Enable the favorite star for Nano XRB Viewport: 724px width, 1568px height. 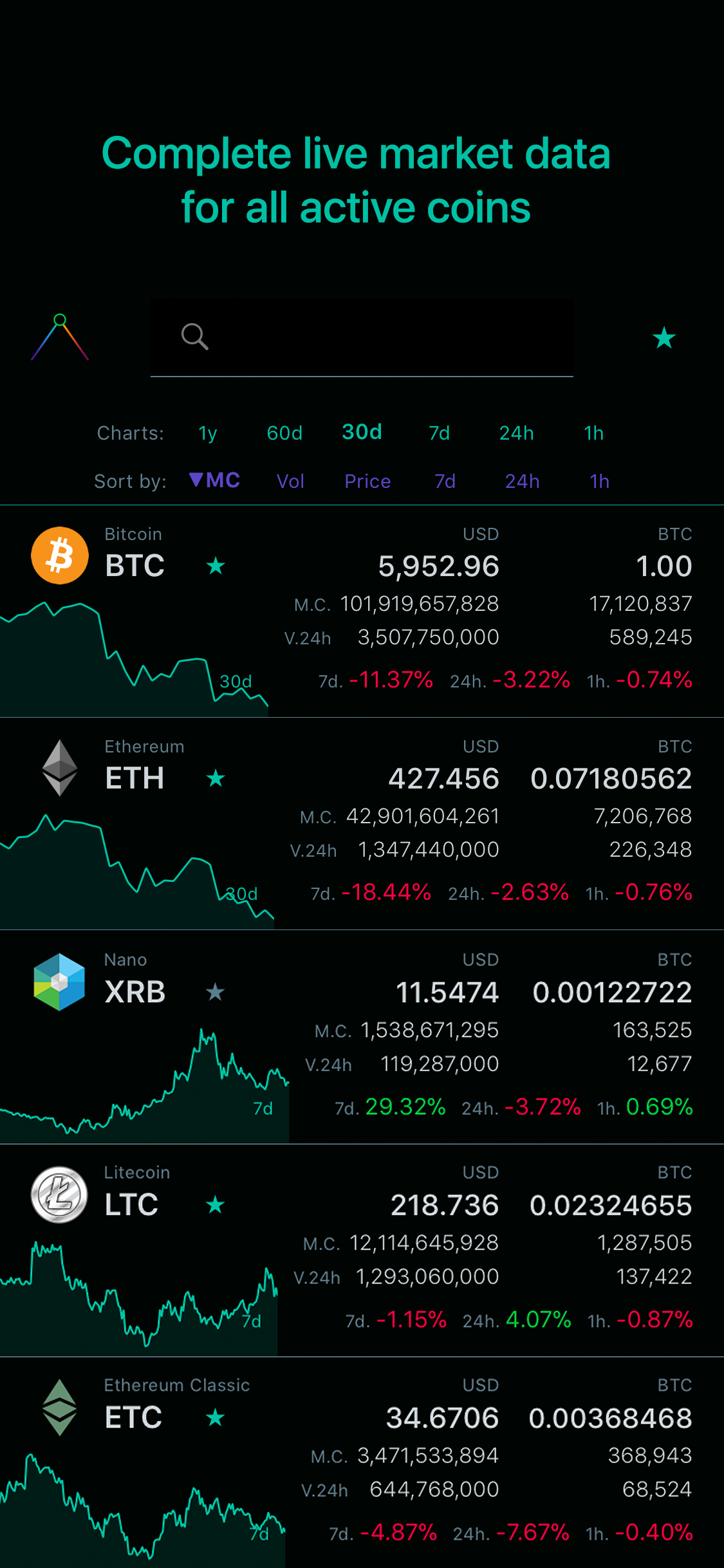click(216, 993)
